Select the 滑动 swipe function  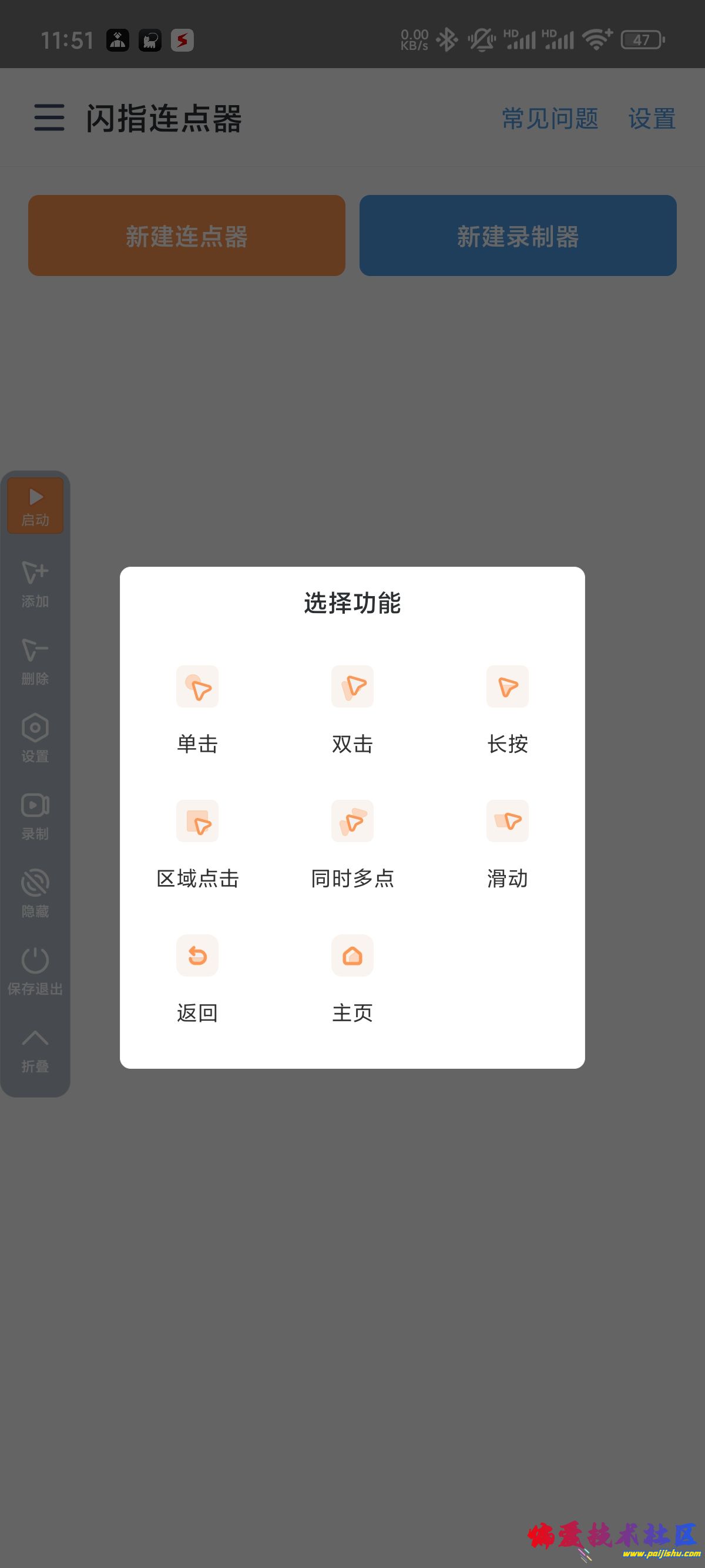click(x=507, y=843)
